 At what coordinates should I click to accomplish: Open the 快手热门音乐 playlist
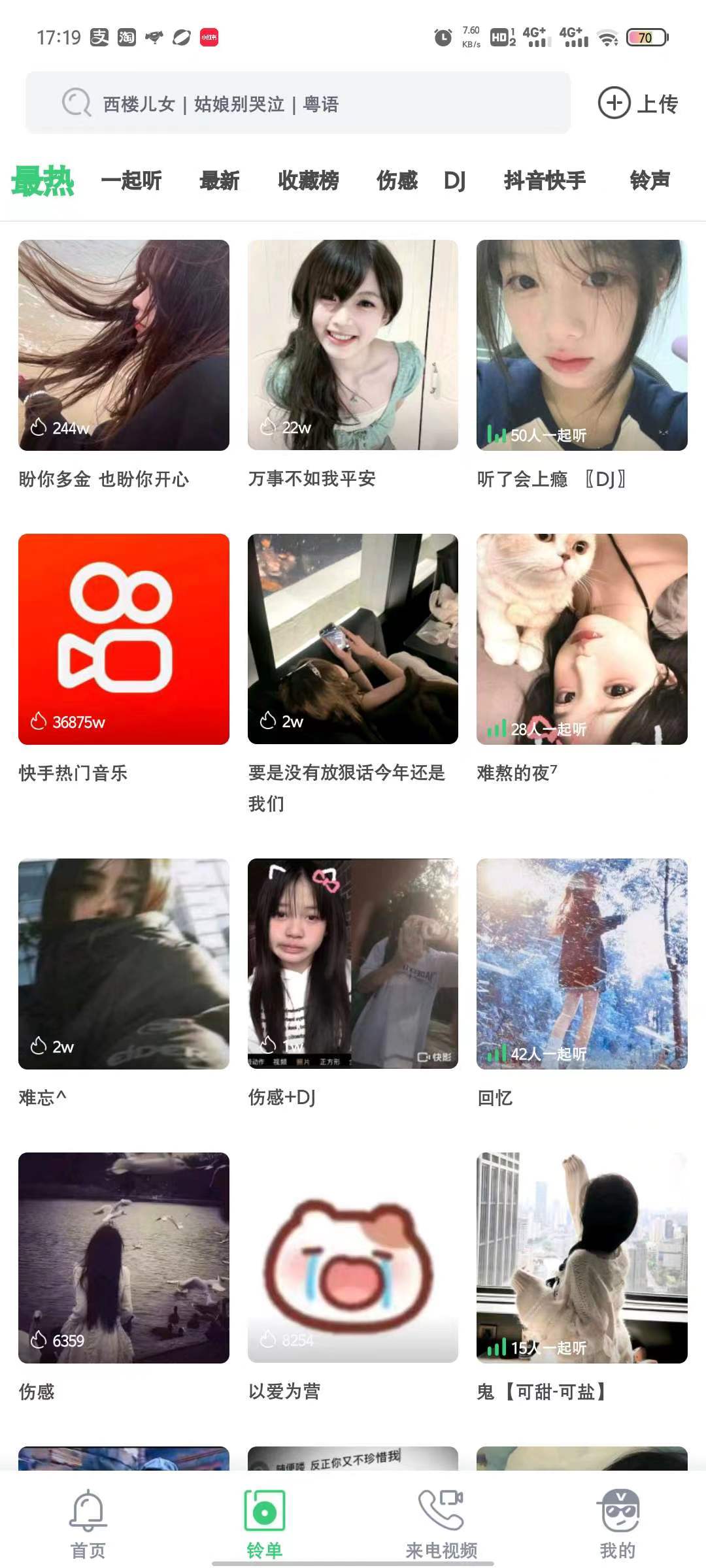(x=124, y=639)
